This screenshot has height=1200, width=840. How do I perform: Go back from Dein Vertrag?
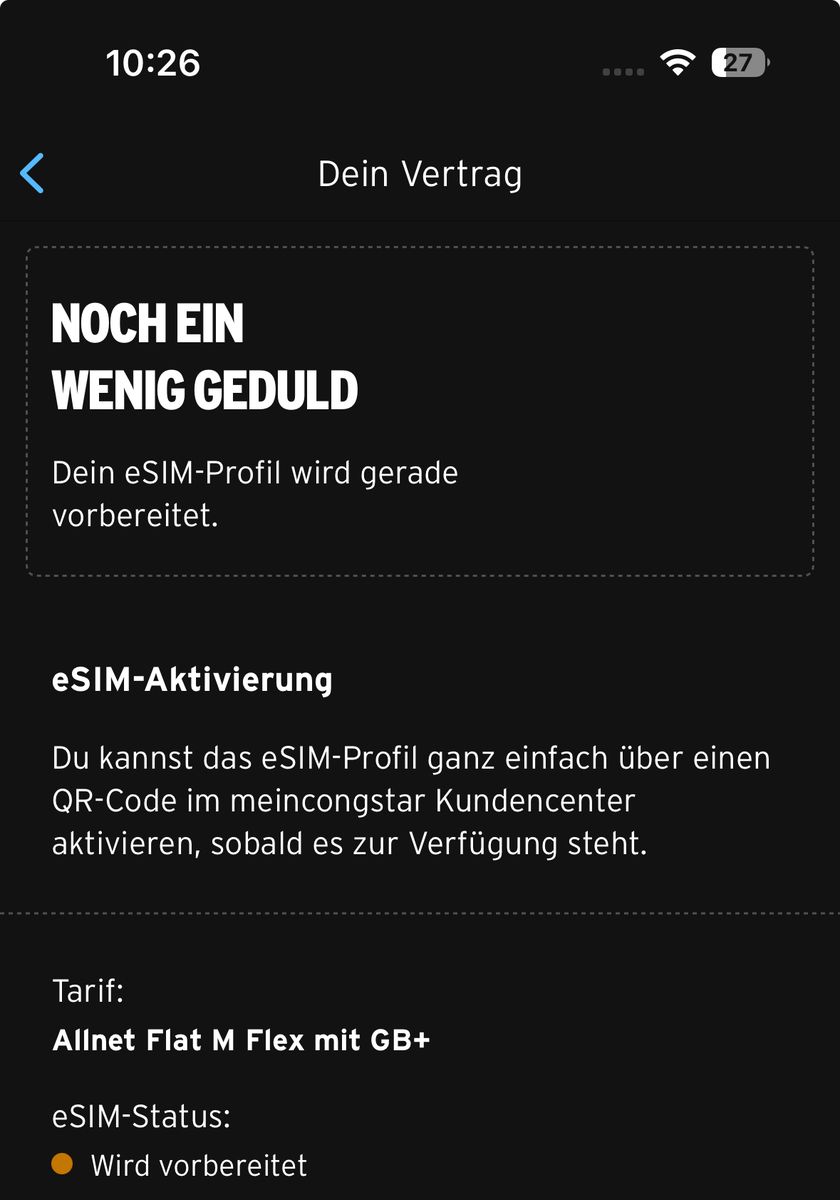click(x=33, y=174)
